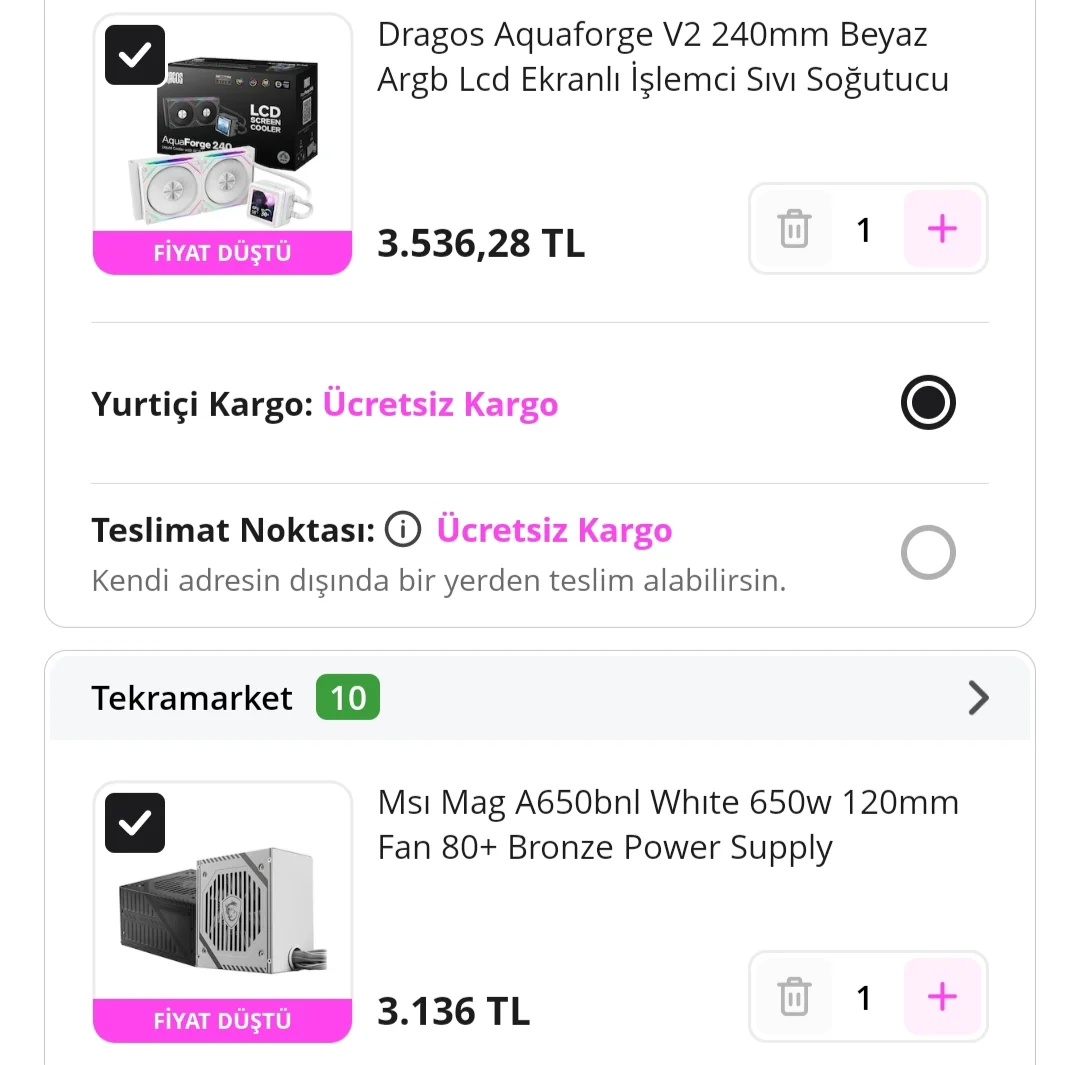Delete Msi Mag power supply from cart

point(794,998)
